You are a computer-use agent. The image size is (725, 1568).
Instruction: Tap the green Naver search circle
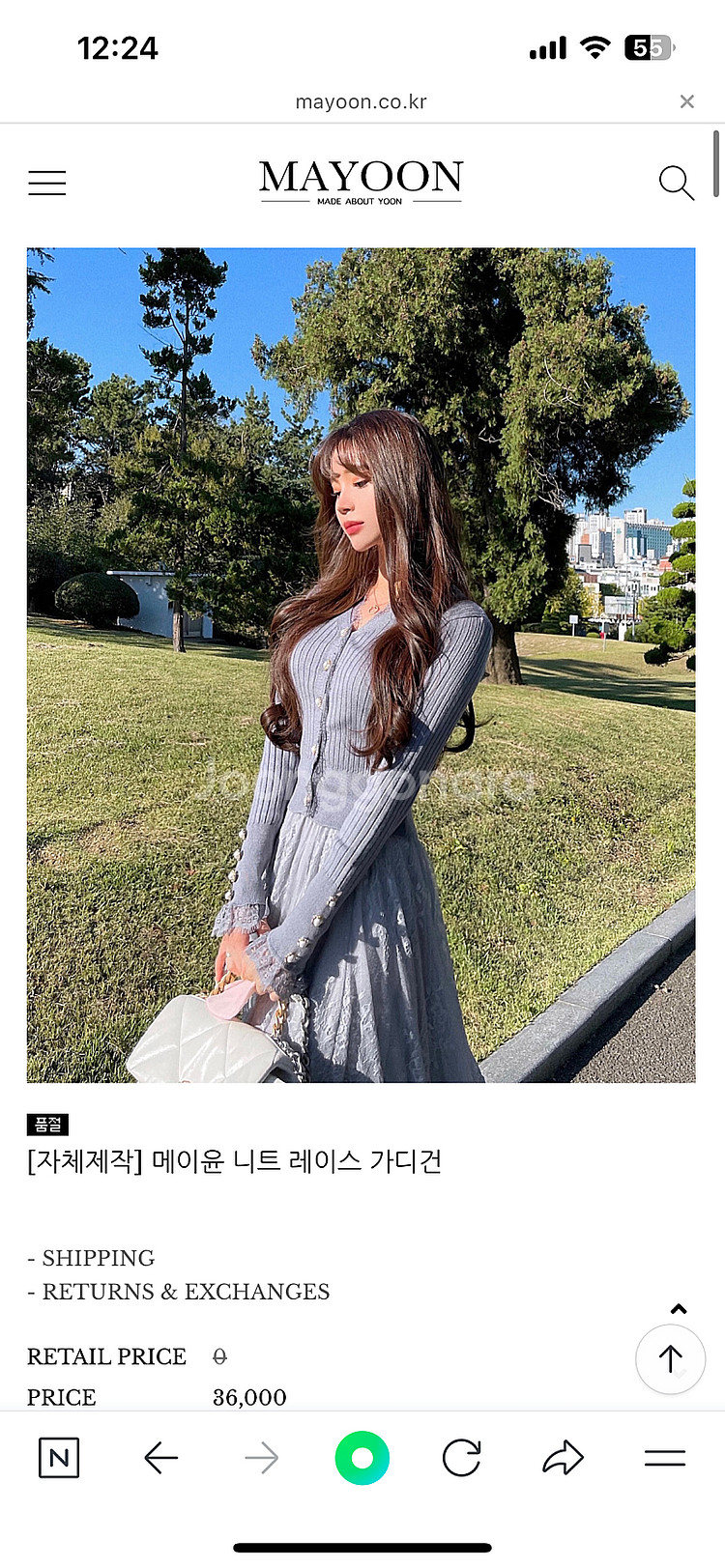click(x=362, y=1458)
